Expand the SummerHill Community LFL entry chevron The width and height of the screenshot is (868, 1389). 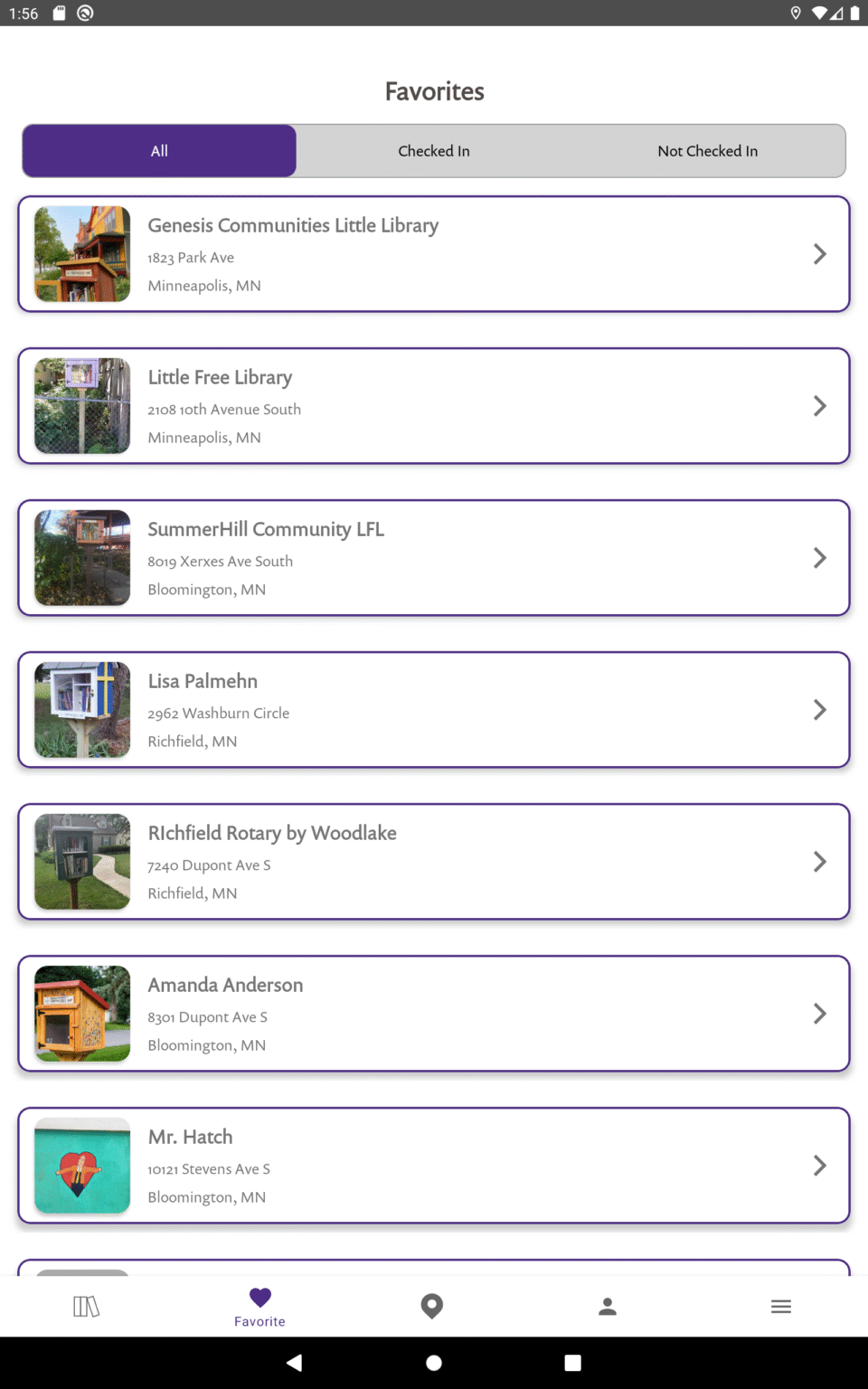[820, 558]
